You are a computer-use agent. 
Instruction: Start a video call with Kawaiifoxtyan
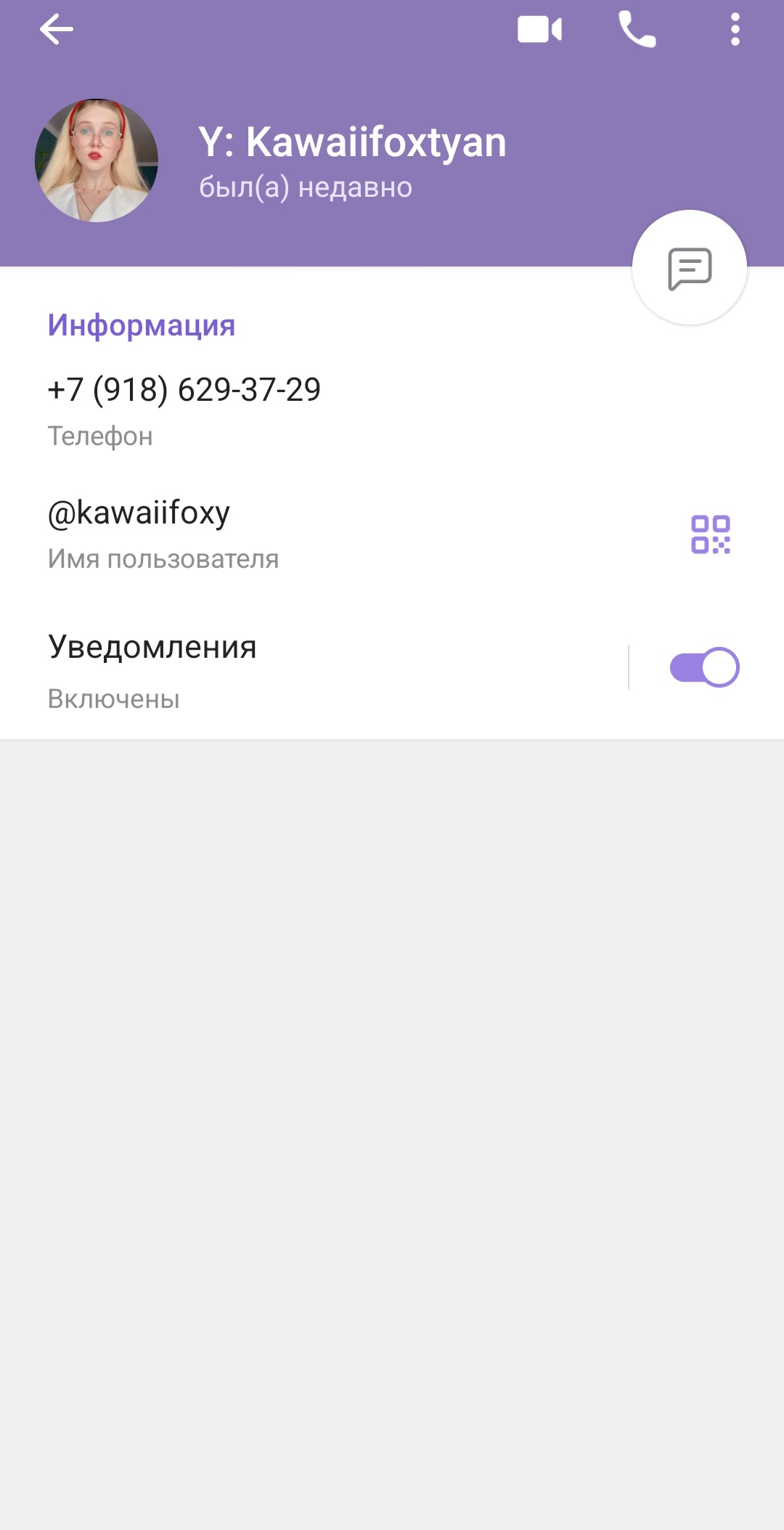click(x=539, y=30)
